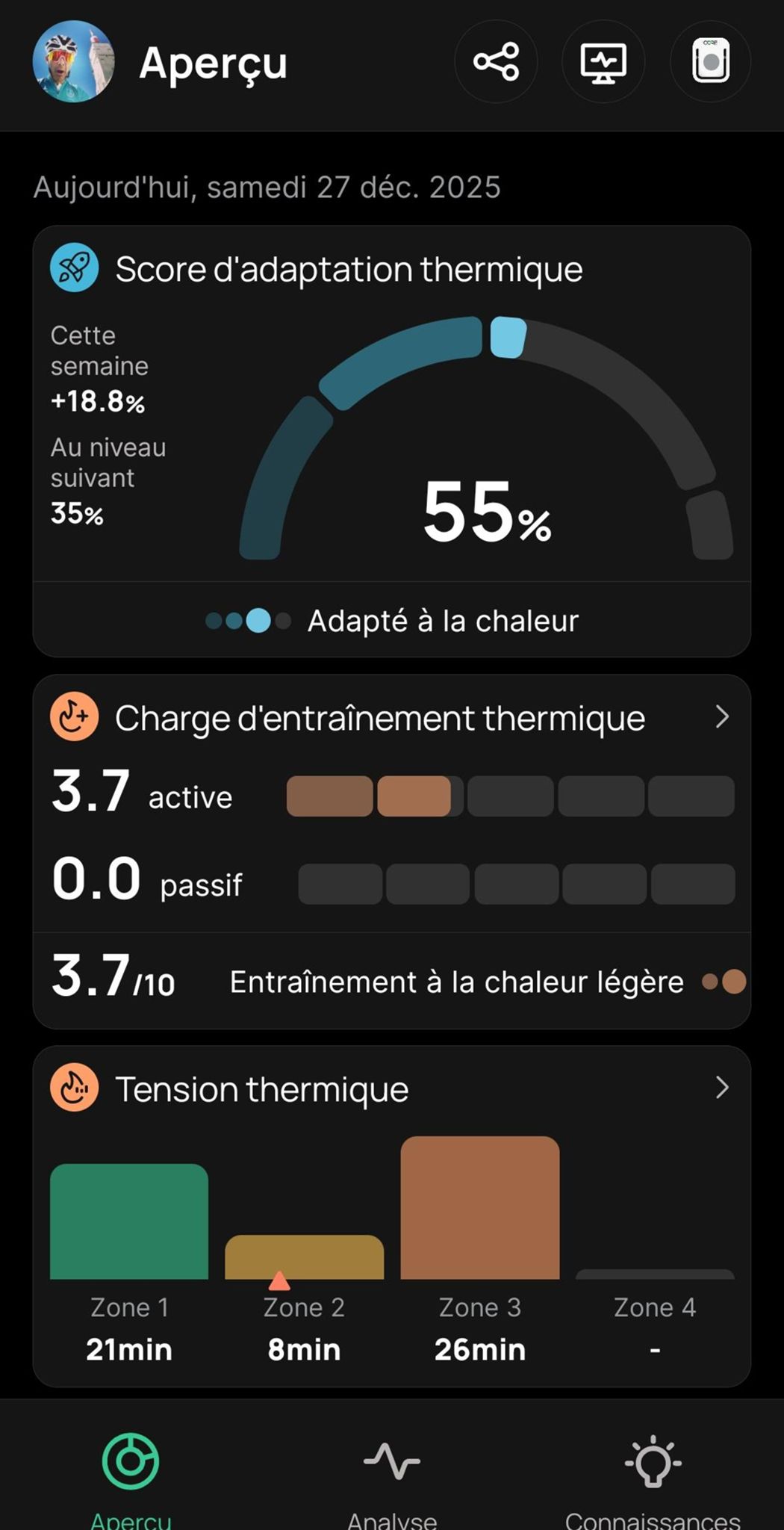Image resolution: width=784 pixels, height=1530 pixels.
Task: Expand Tension thermique details
Action: tap(721, 1088)
